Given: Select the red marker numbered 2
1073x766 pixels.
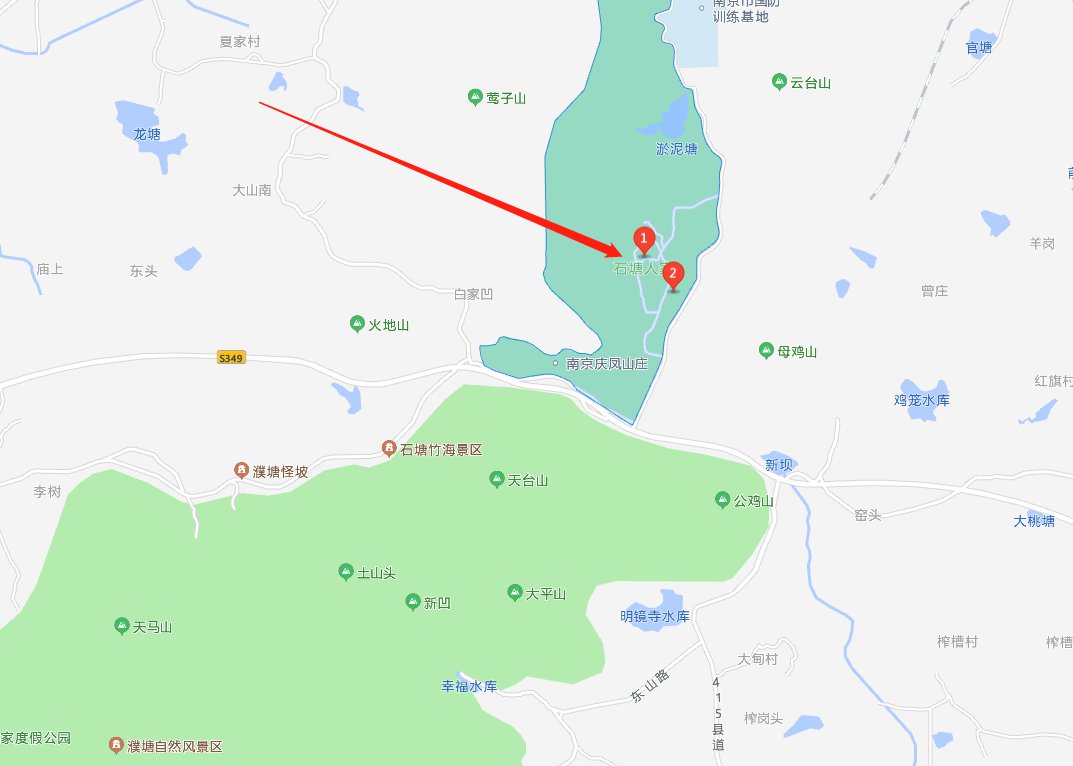Looking at the screenshot, I should pos(673,273).
